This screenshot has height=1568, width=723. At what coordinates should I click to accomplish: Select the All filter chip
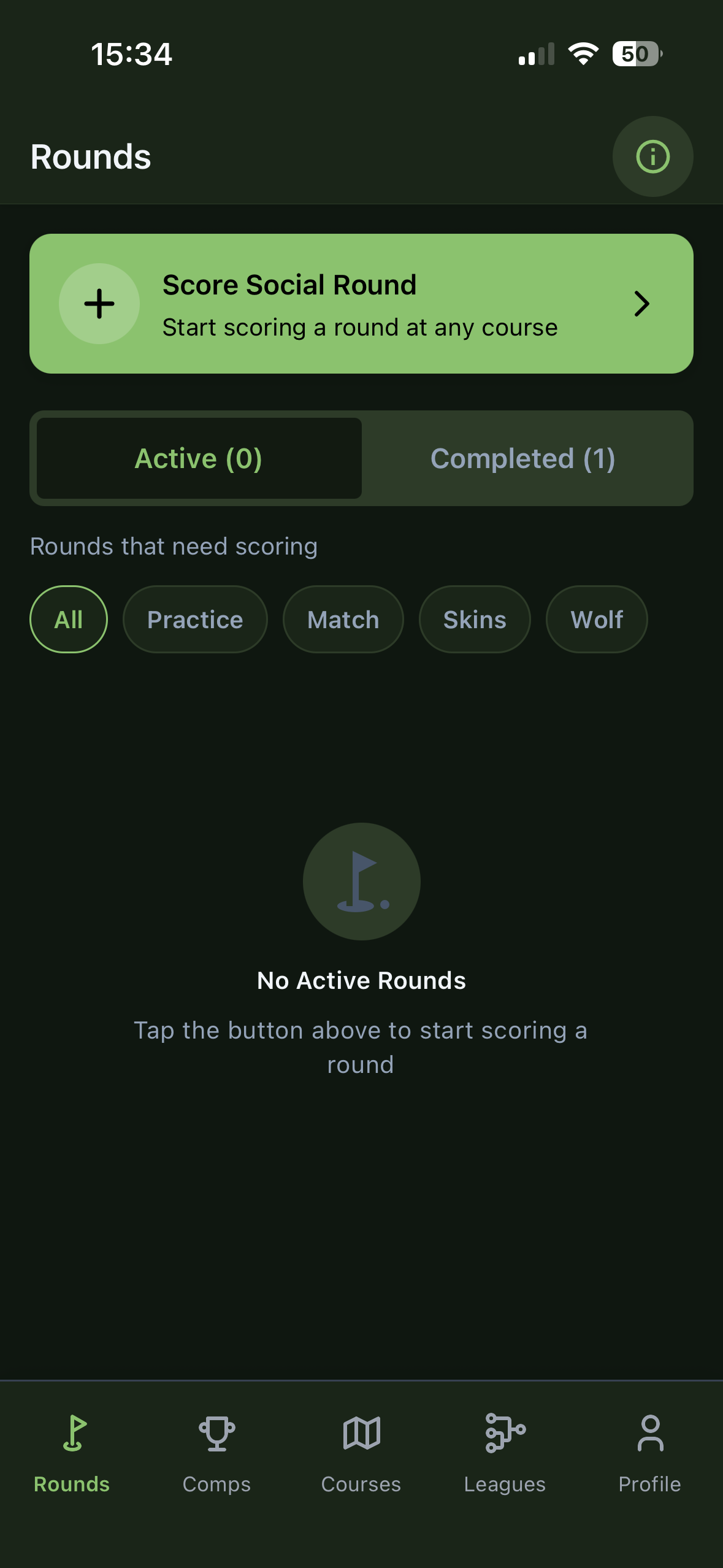(x=69, y=620)
